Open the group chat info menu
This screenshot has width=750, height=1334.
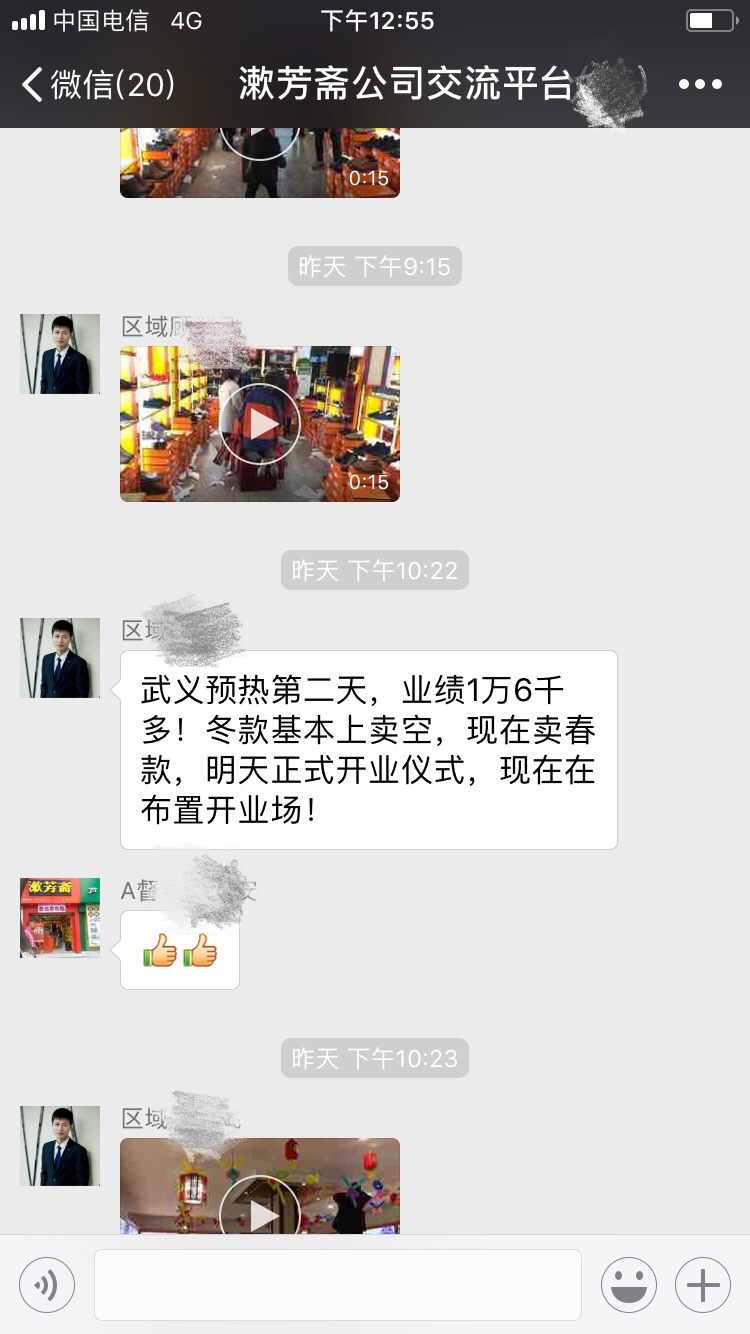(x=699, y=84)
